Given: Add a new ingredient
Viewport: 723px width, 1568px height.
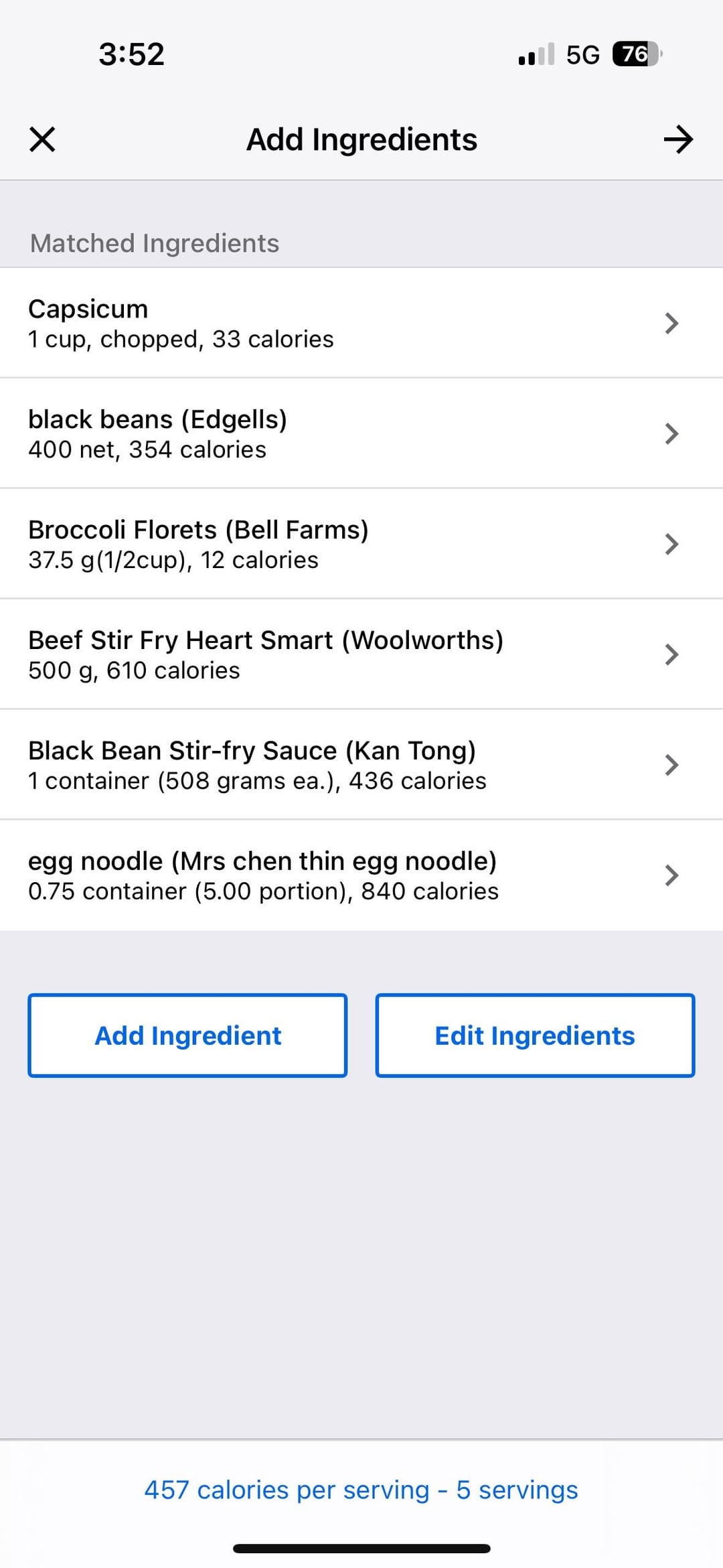Looking at the screenshot, I should click(187, 1036).
